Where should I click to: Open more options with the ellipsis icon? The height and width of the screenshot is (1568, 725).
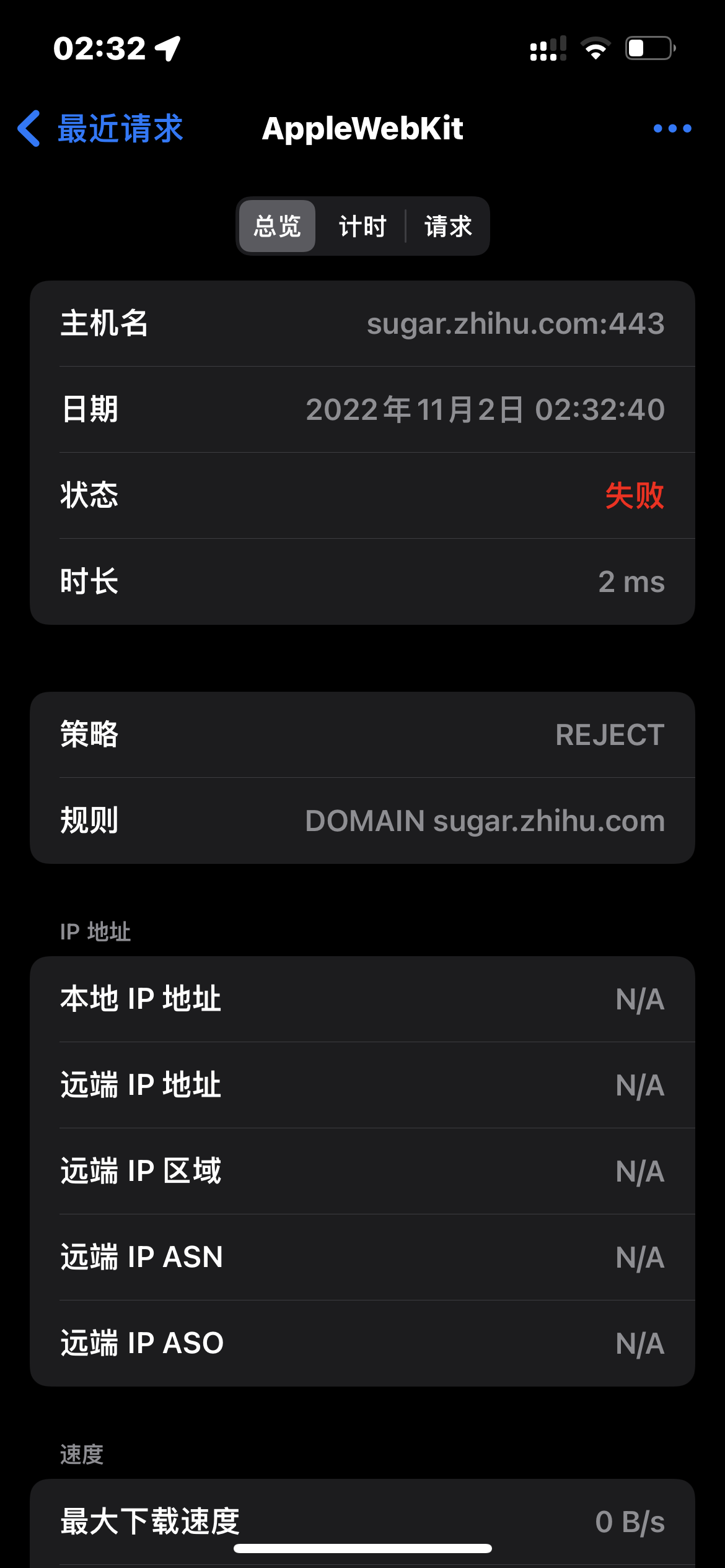click(673, 129)
